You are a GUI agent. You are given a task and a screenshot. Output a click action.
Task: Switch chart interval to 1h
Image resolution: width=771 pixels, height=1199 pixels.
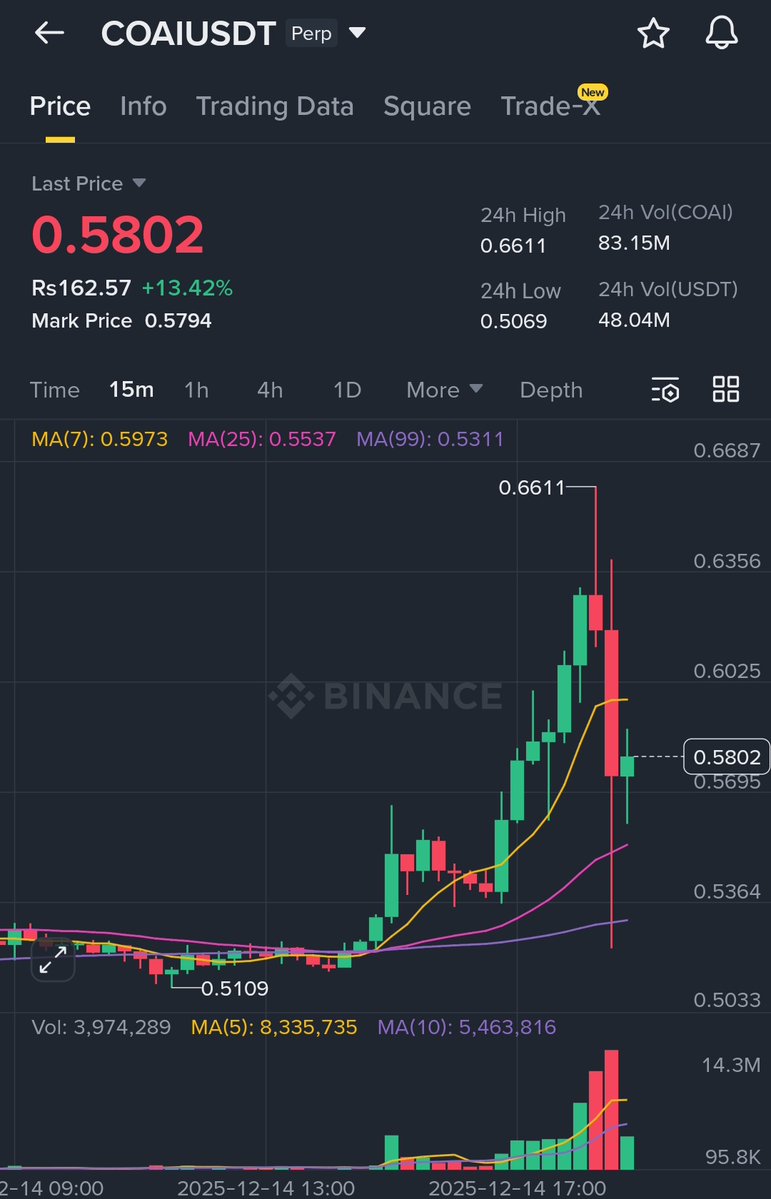coord(197,390)
